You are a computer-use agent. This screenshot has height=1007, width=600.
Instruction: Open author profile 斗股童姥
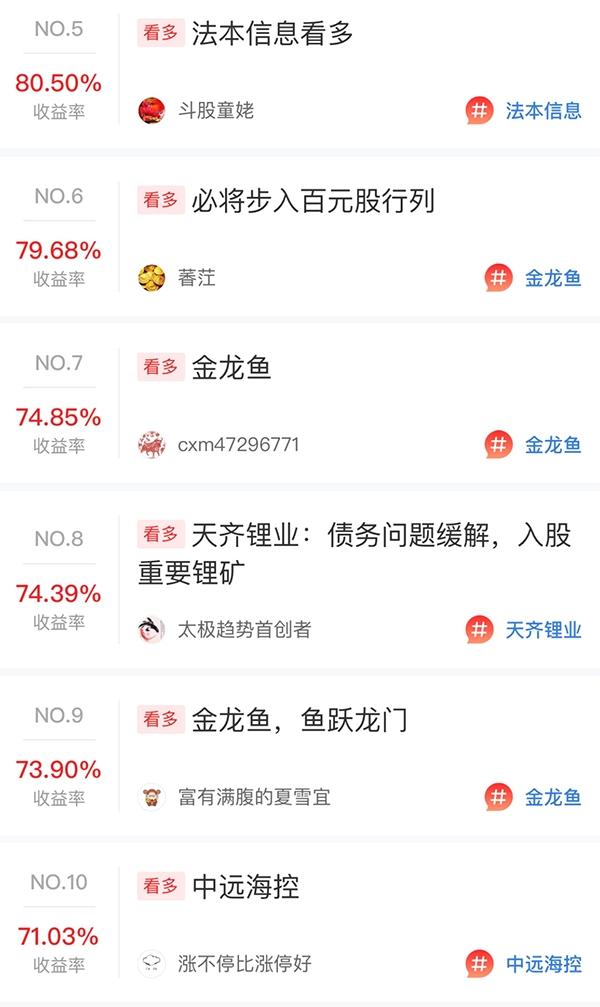click(196, 110)
